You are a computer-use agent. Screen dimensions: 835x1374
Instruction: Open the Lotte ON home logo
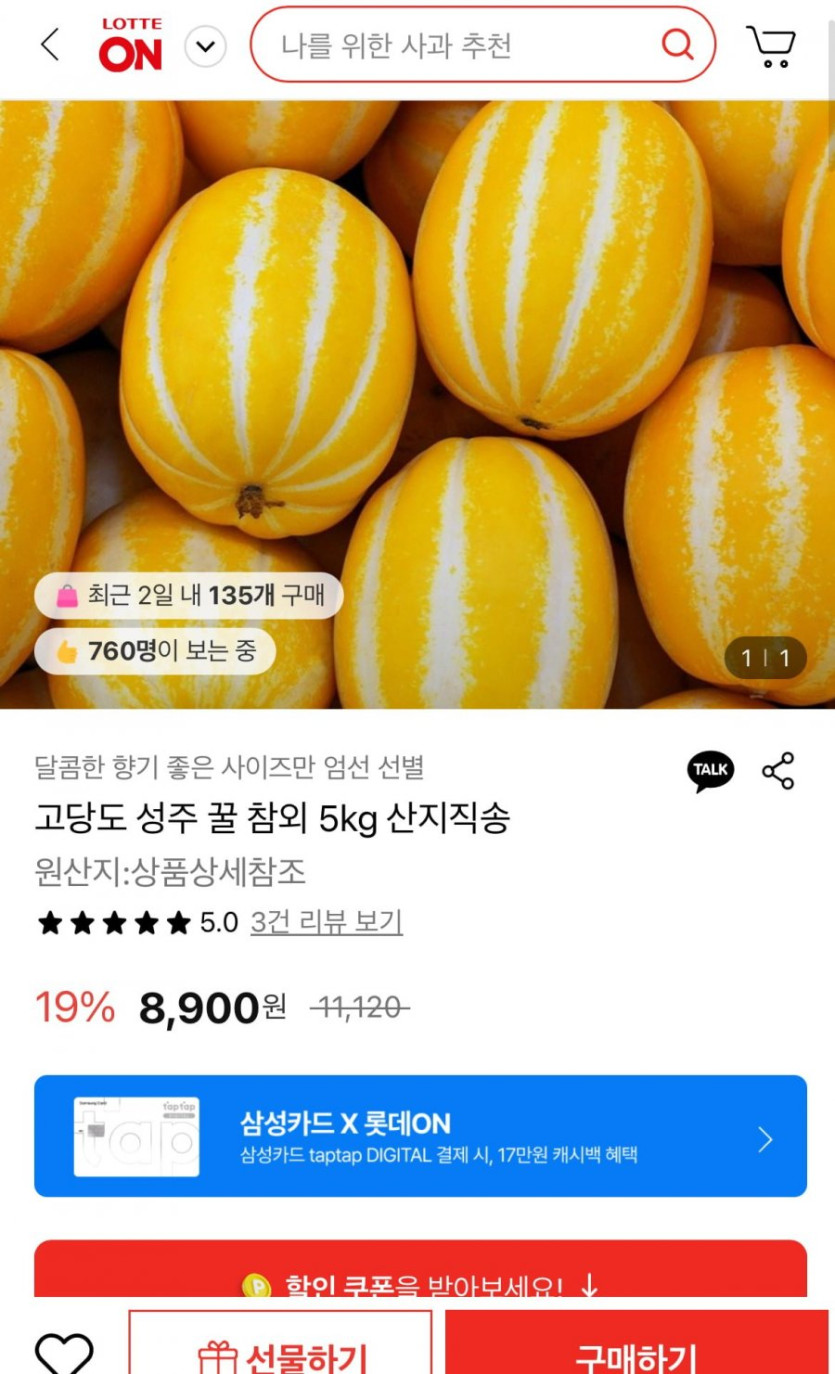click(130, 46)
